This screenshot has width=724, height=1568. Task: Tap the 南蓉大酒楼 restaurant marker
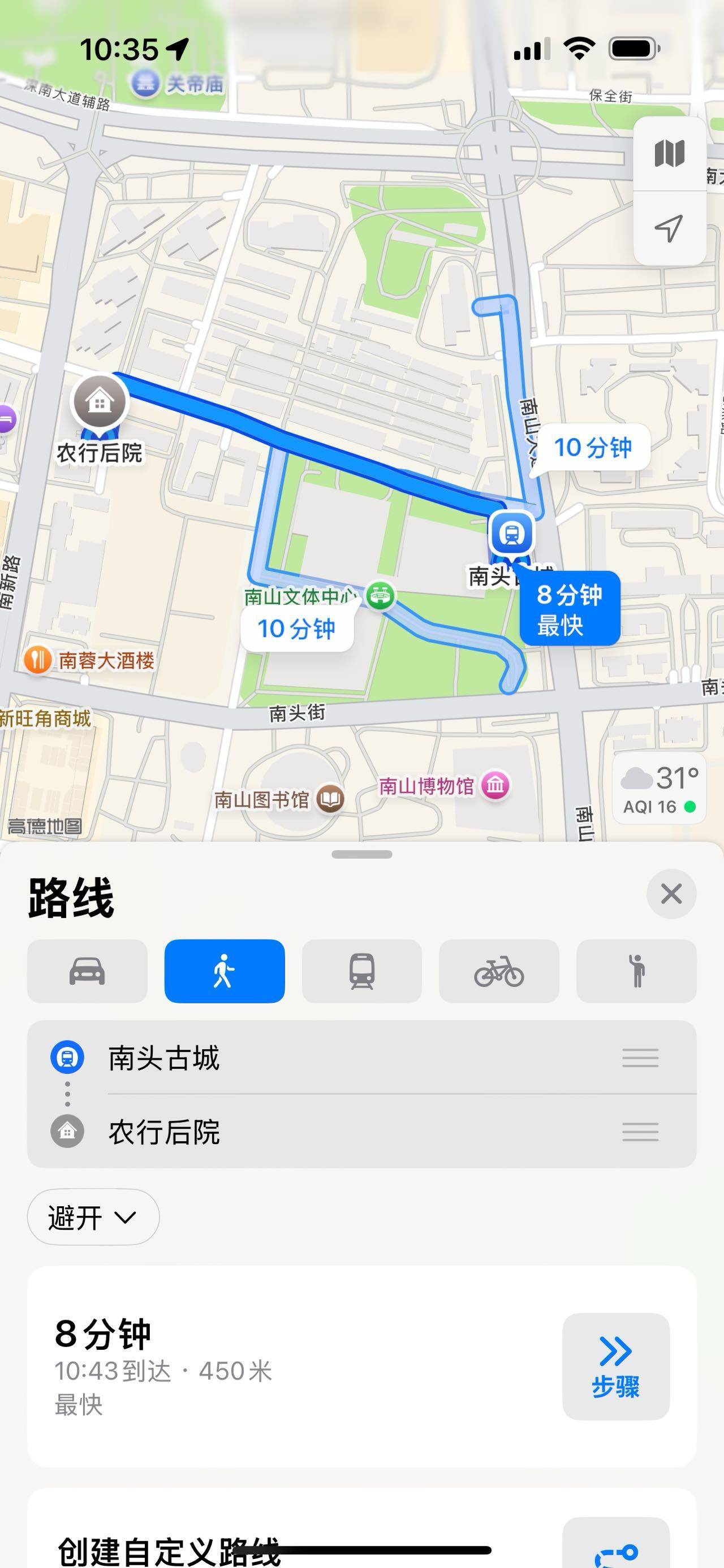[89, 660]
